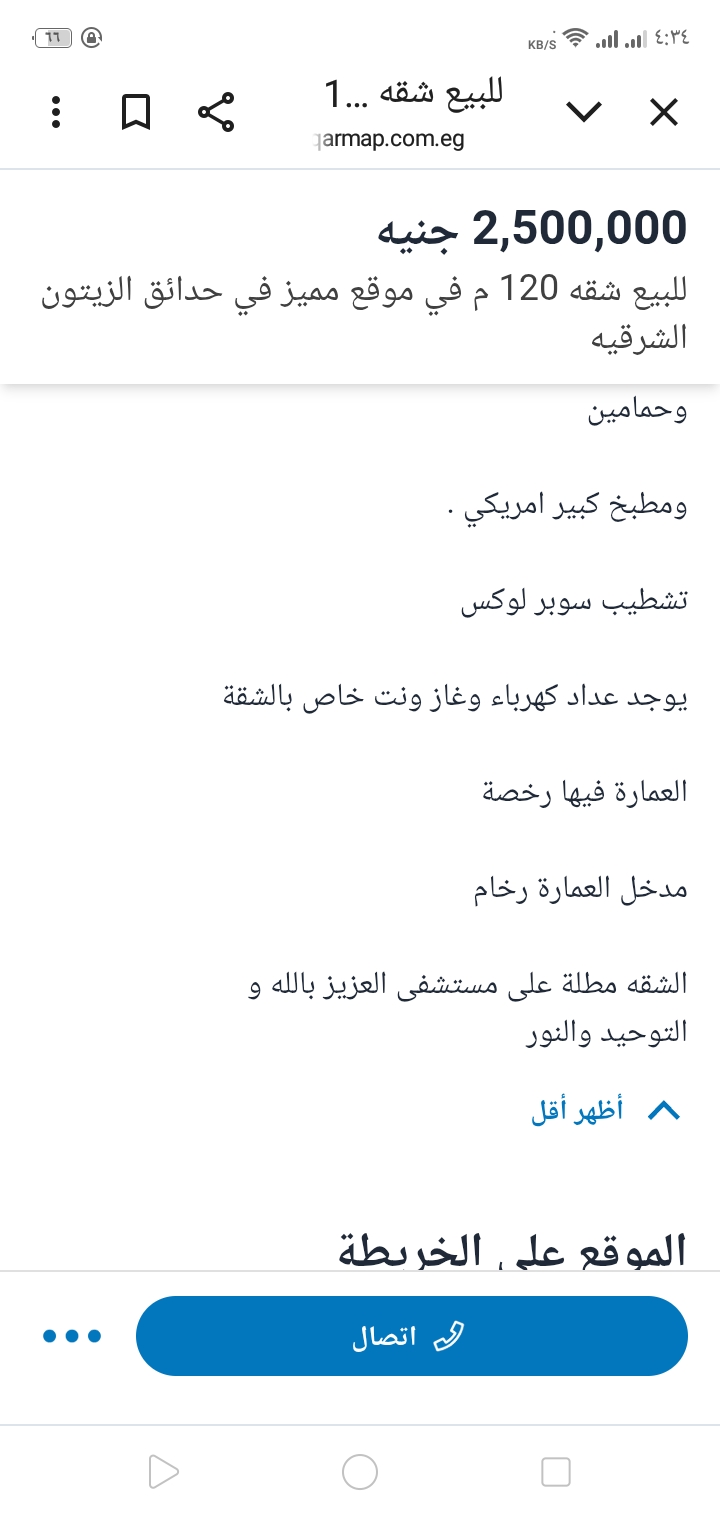This screenshot has width=720, height=1520.
Task: Collapse the description with أظهر أقل
Action: click(606, 1111)
